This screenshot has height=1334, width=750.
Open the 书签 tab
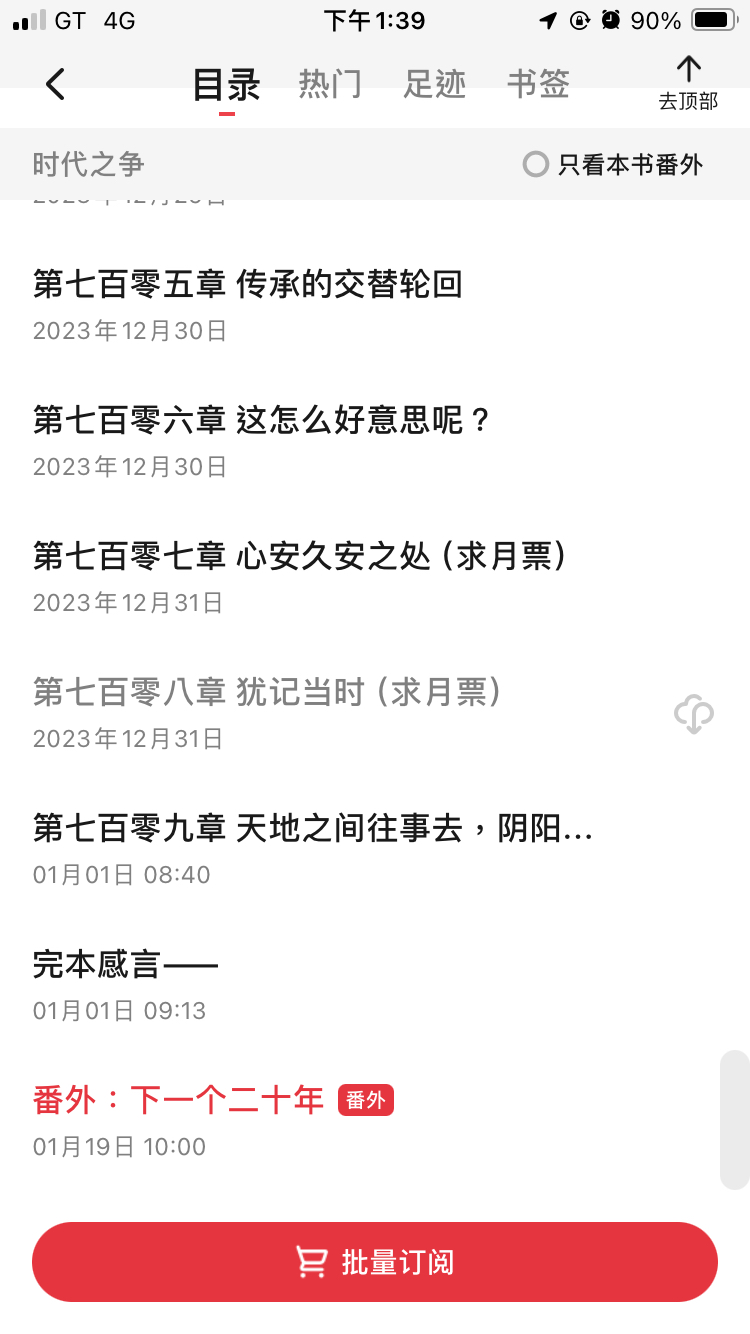tap(538, 84)
